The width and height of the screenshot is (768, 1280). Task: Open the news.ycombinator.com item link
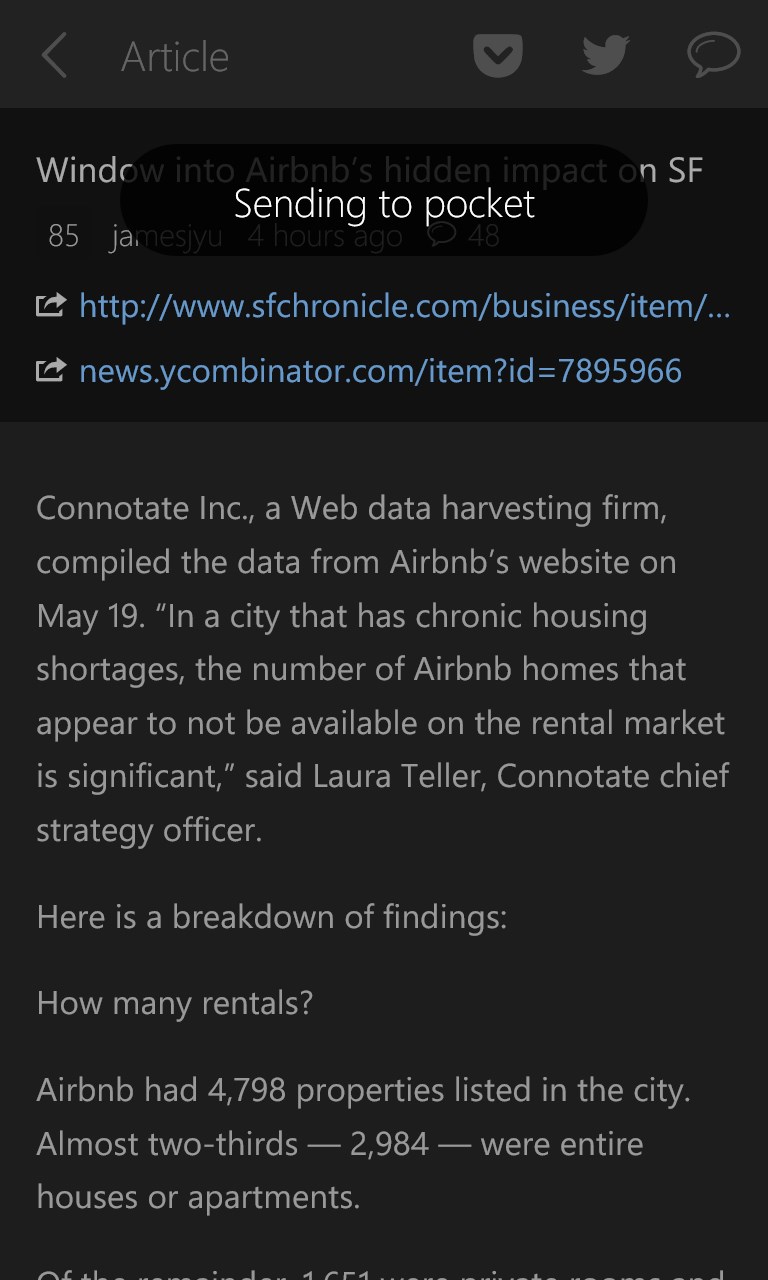(380, 372)
